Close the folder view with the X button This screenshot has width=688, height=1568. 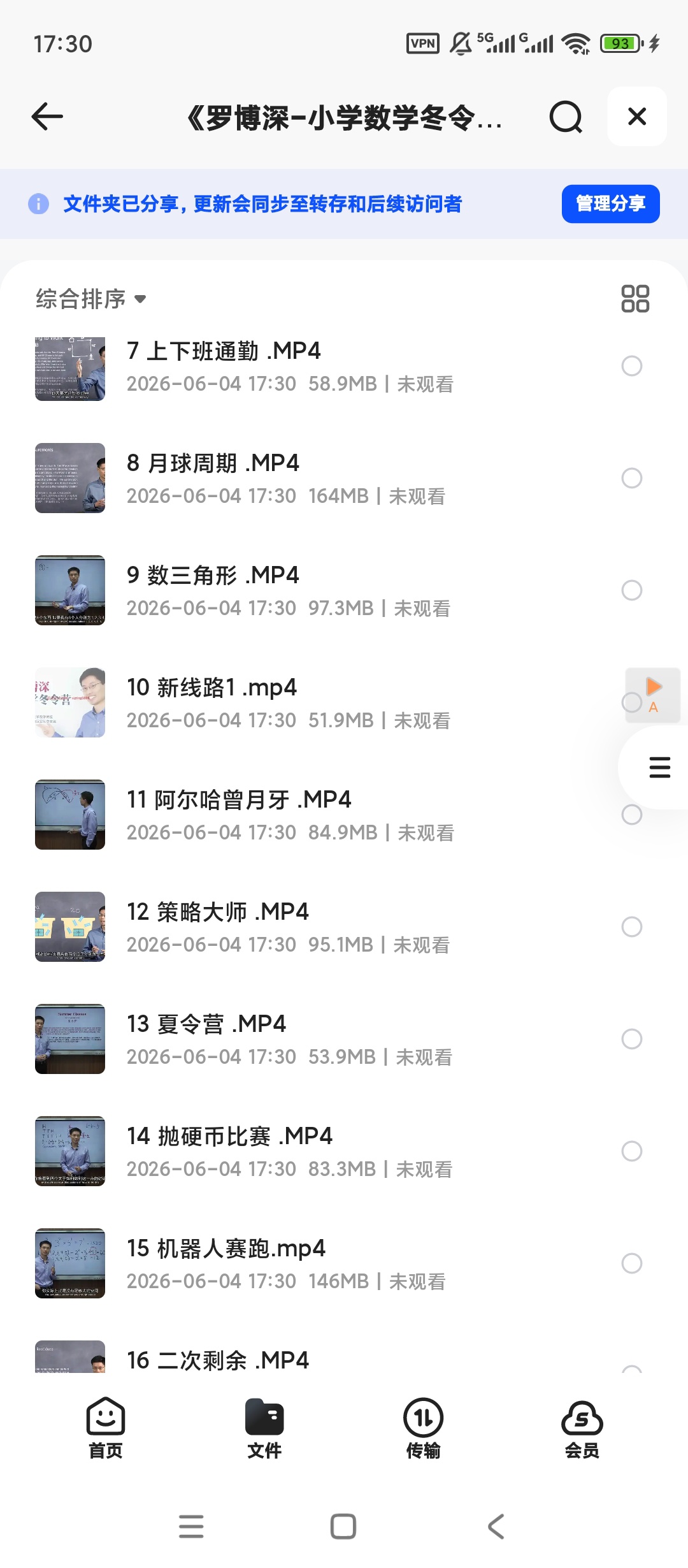point(637,117)
